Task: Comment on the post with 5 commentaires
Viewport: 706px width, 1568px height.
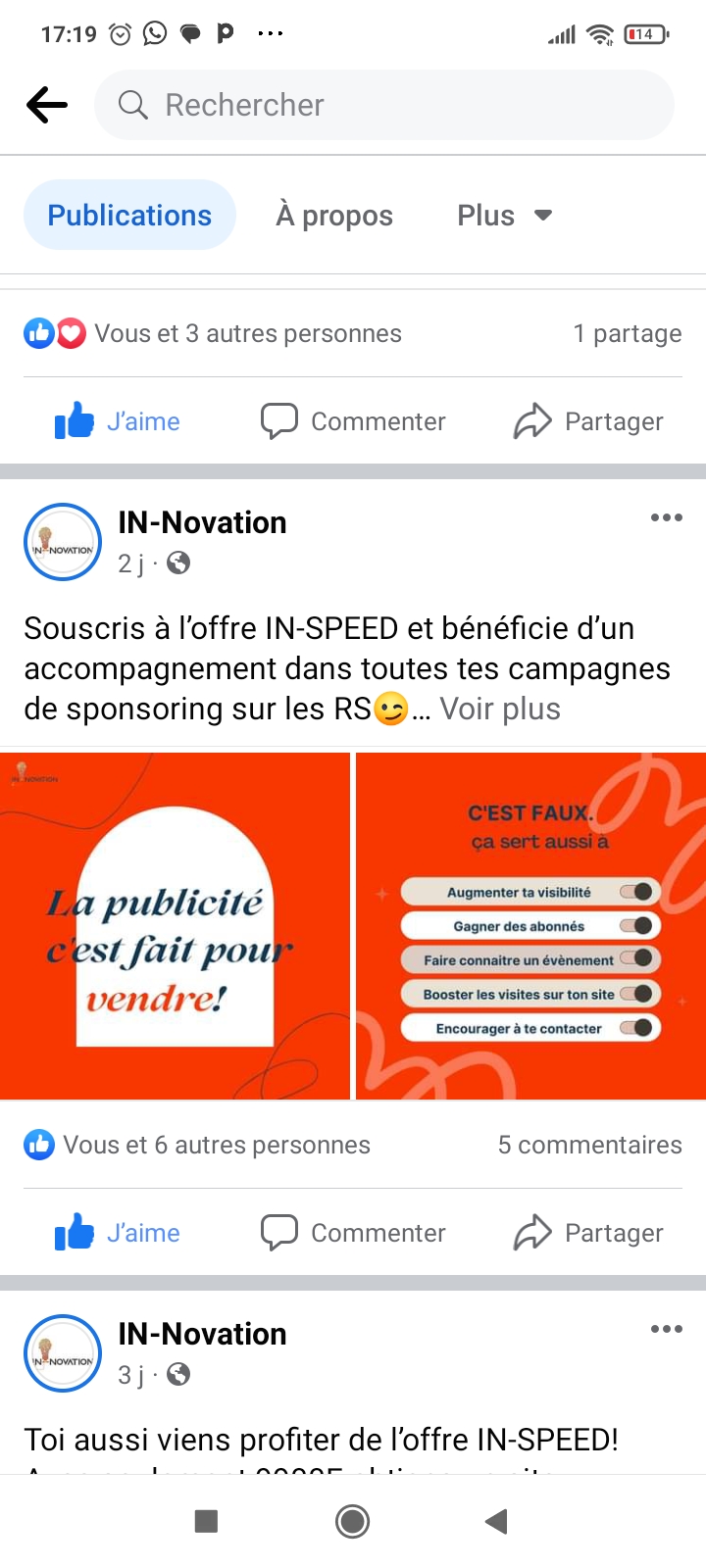Action: pyautogui.click(x=353, y=1233)
